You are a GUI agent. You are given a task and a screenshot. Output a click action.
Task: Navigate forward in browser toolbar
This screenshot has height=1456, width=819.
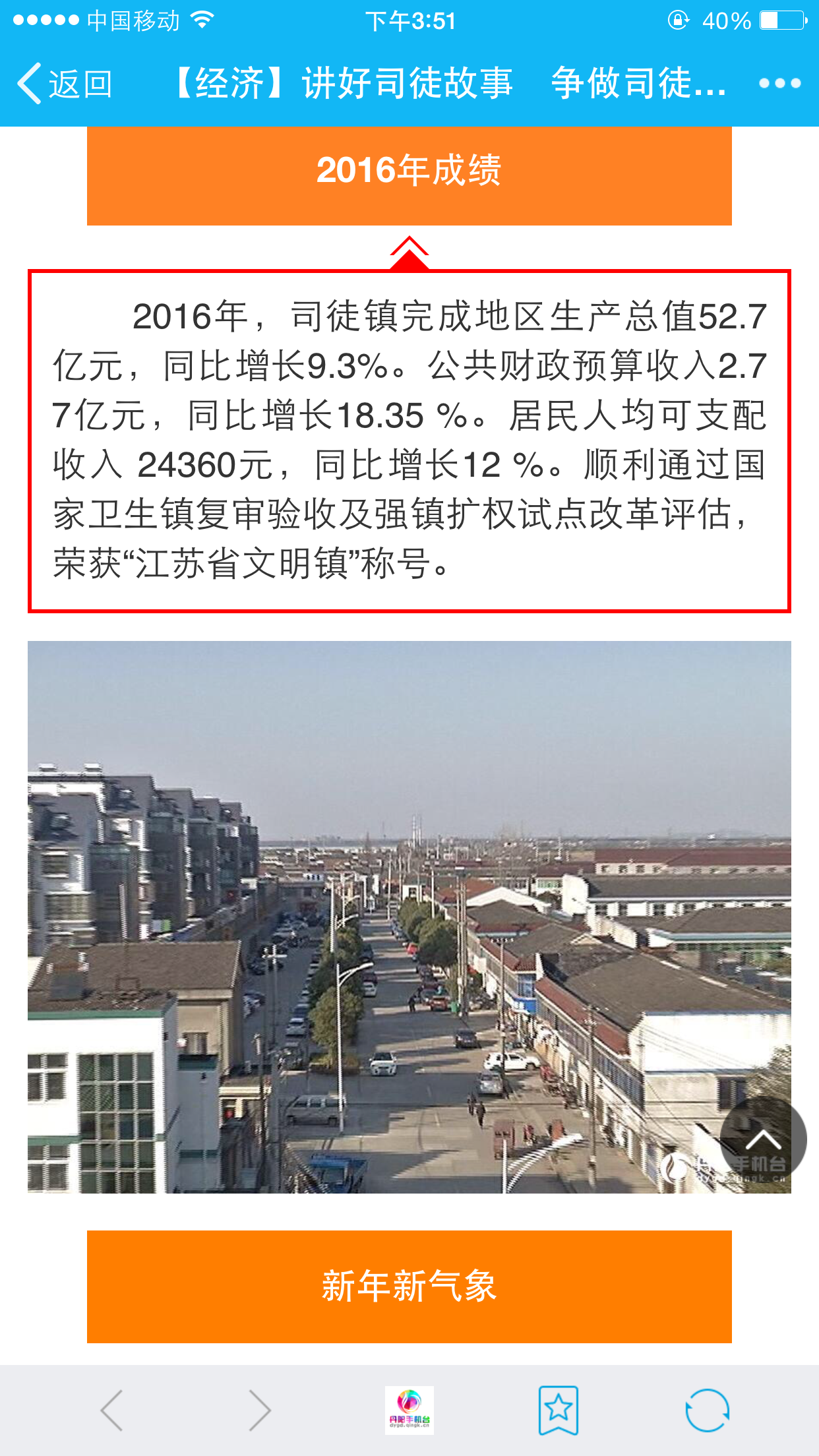click(x=259, y=1410)
